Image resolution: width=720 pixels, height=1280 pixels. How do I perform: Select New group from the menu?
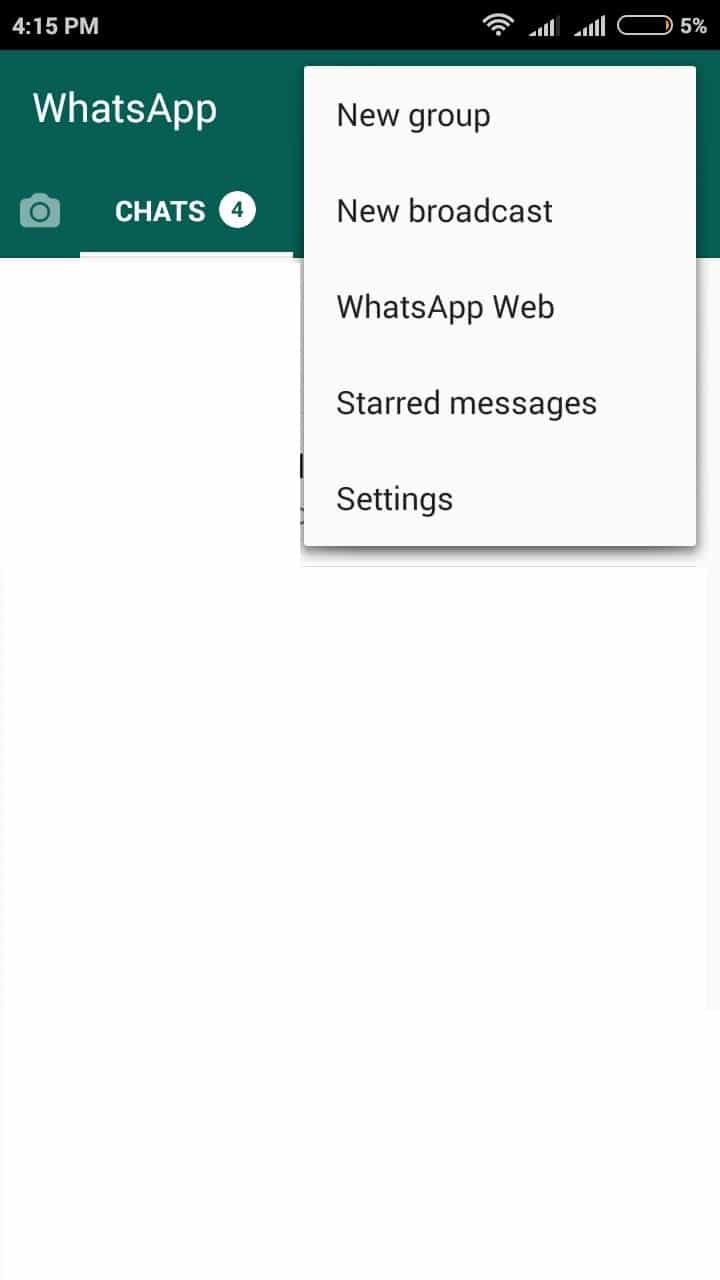[x=414, y=116]
